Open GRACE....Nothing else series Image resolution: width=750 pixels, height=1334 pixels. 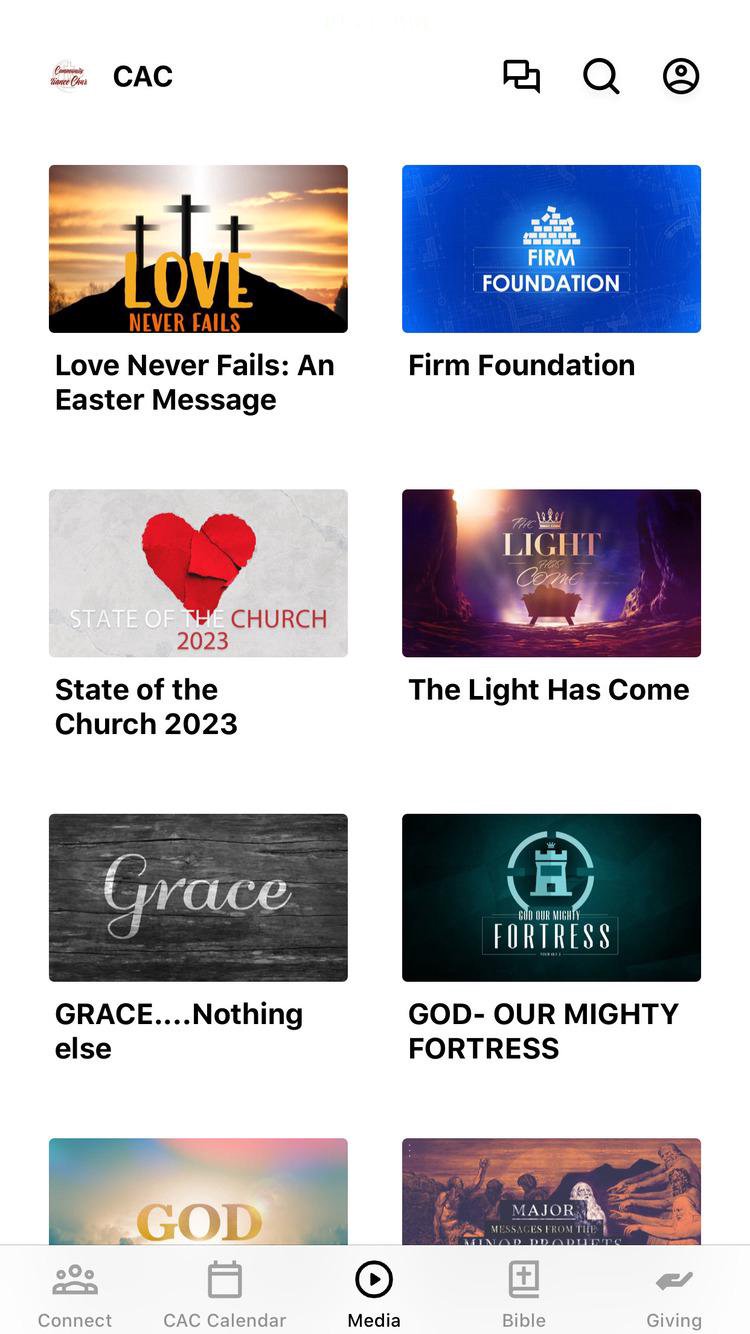[x=198, y=897]
